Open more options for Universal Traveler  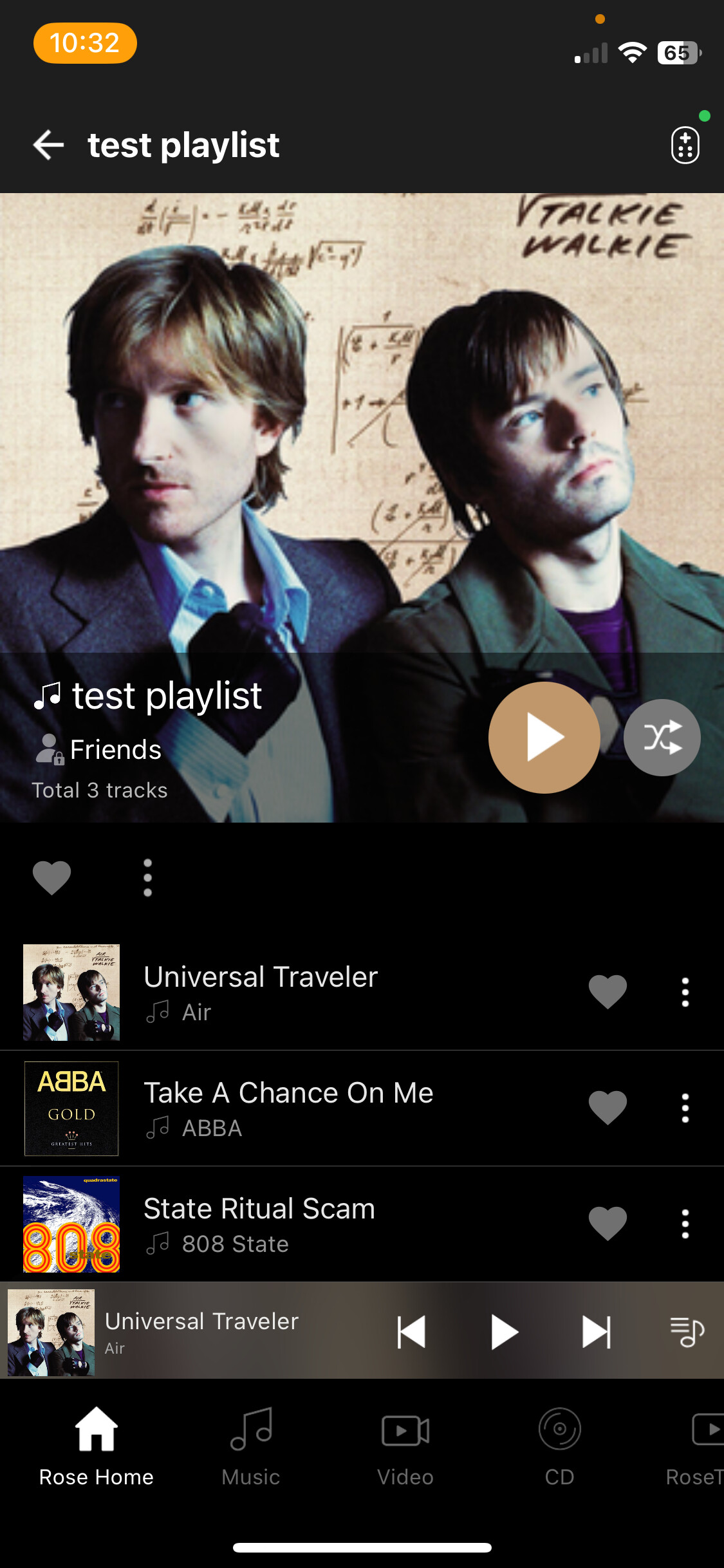pos(685,992)
